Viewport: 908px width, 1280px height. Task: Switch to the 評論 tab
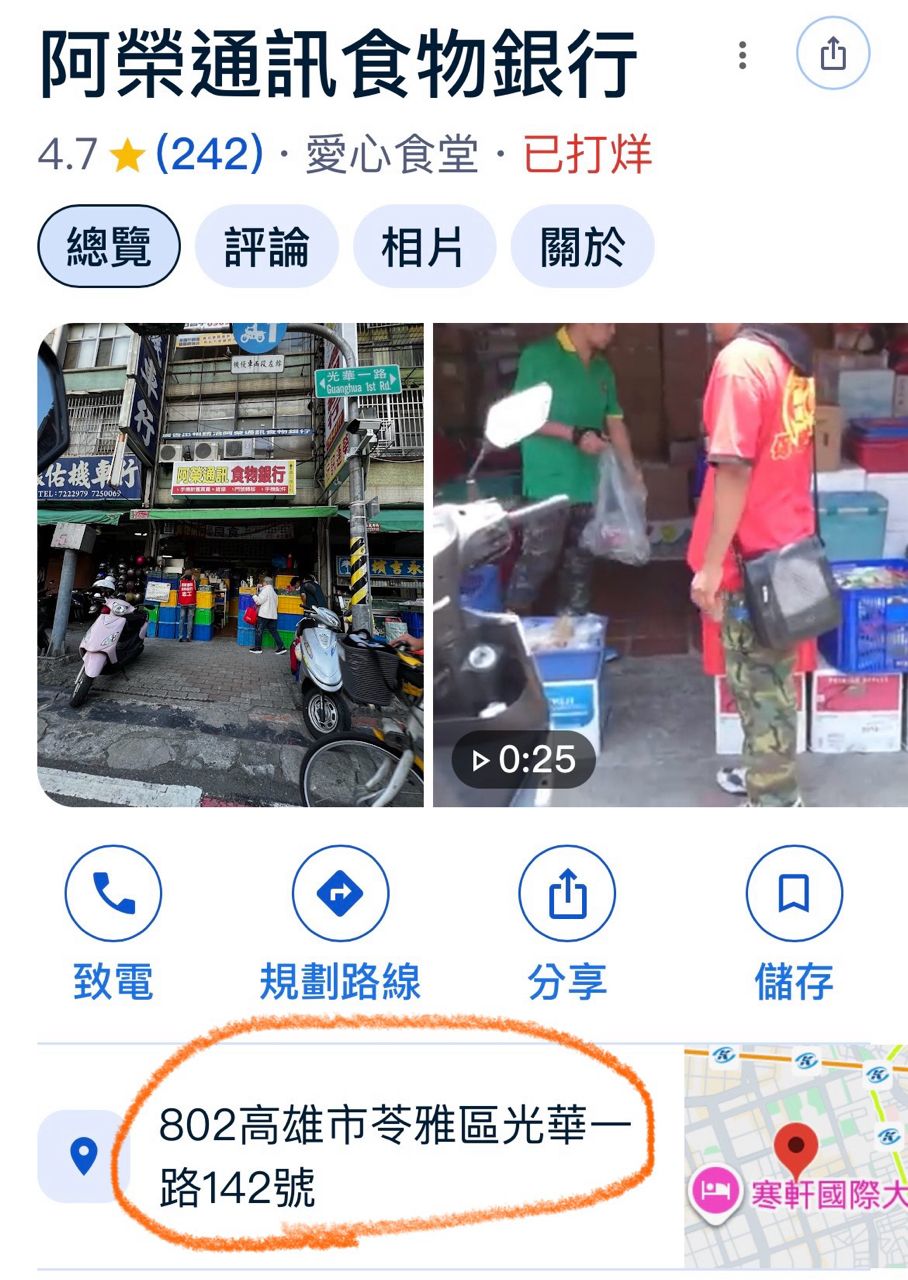tap(266, 246)
